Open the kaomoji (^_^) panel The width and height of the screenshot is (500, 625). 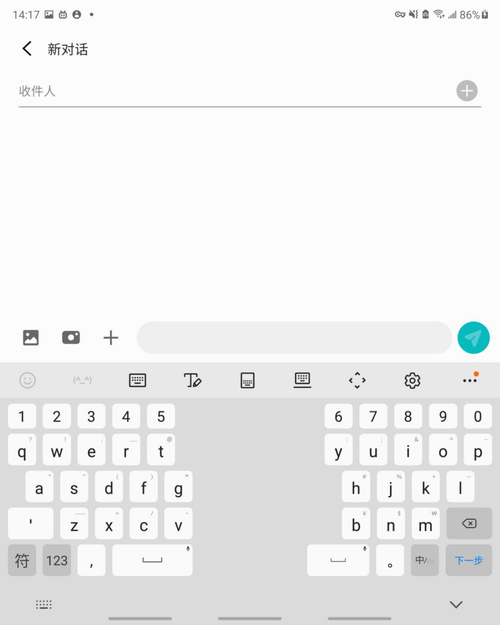(x=83, y=380)
